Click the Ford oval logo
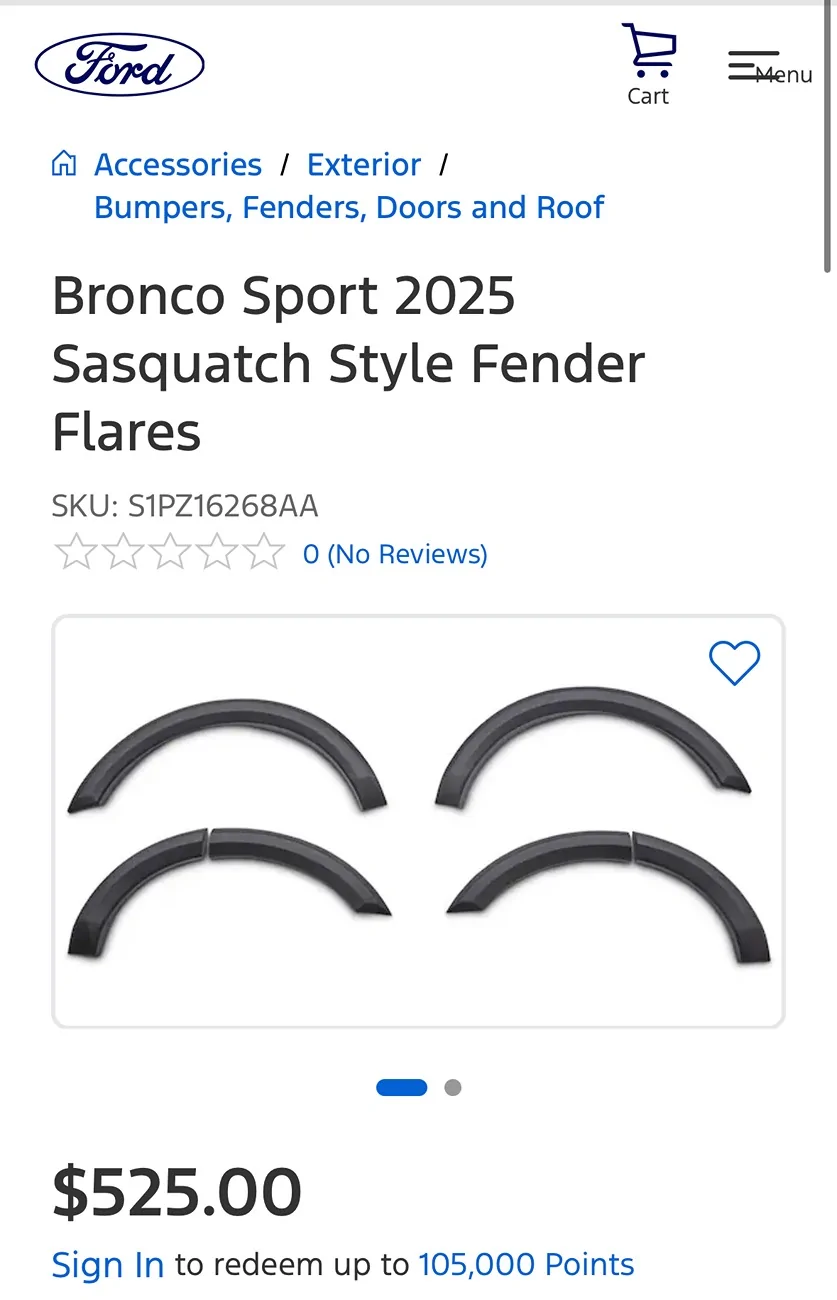Screen dimensions: 837x1300 click(119, 63)
